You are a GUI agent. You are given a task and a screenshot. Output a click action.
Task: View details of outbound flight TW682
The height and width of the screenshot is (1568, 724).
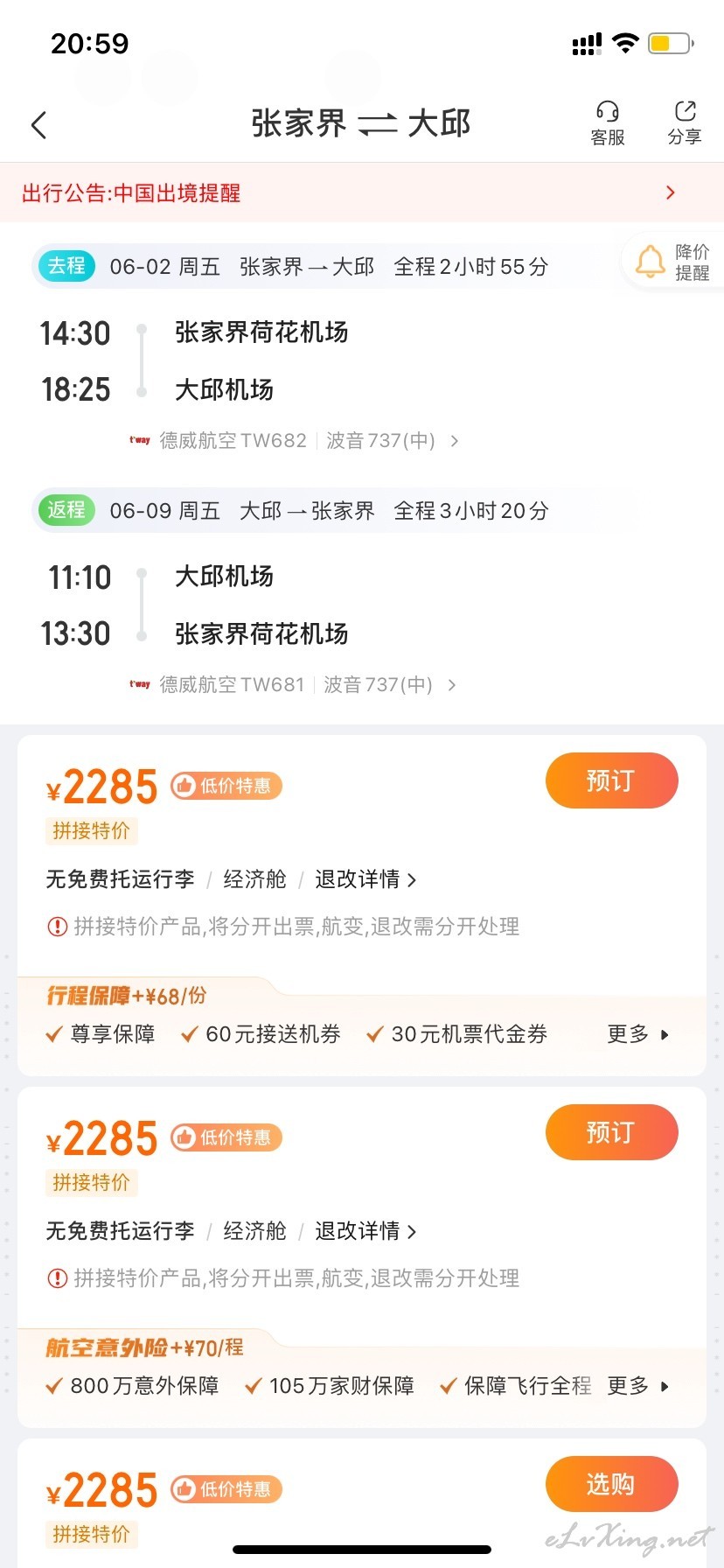(294, 440)
